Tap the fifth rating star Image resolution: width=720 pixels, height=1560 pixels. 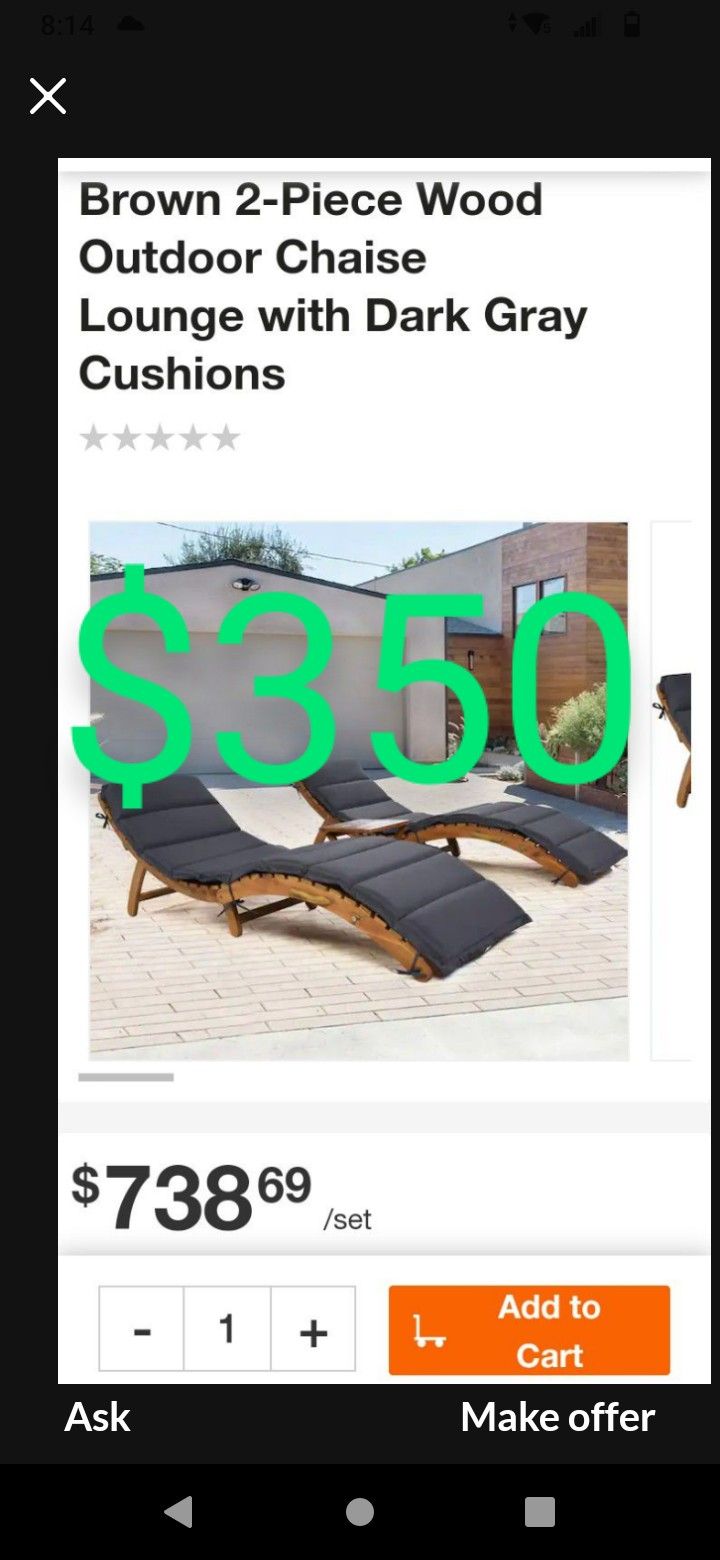tap(228, 436)
